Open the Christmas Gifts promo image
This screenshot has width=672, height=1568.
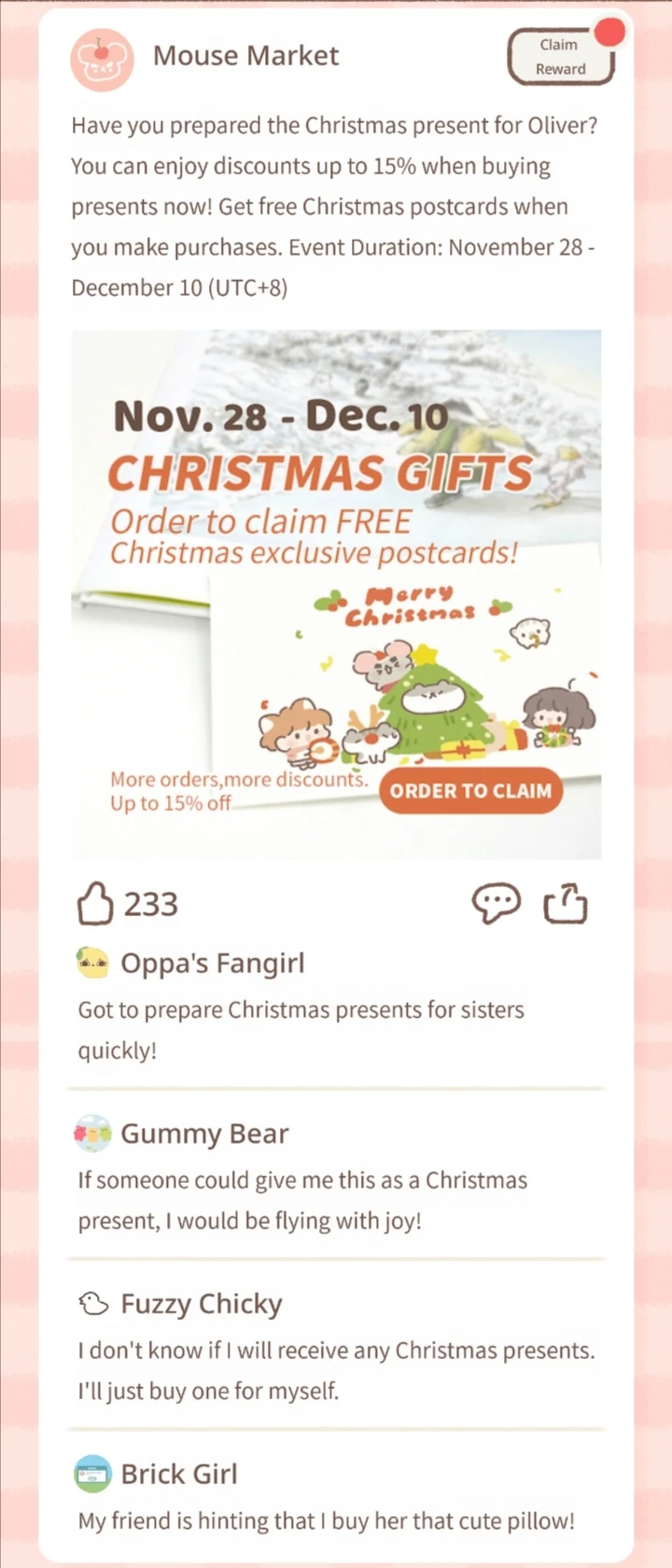pyautogui.click(x=336, y=593)
